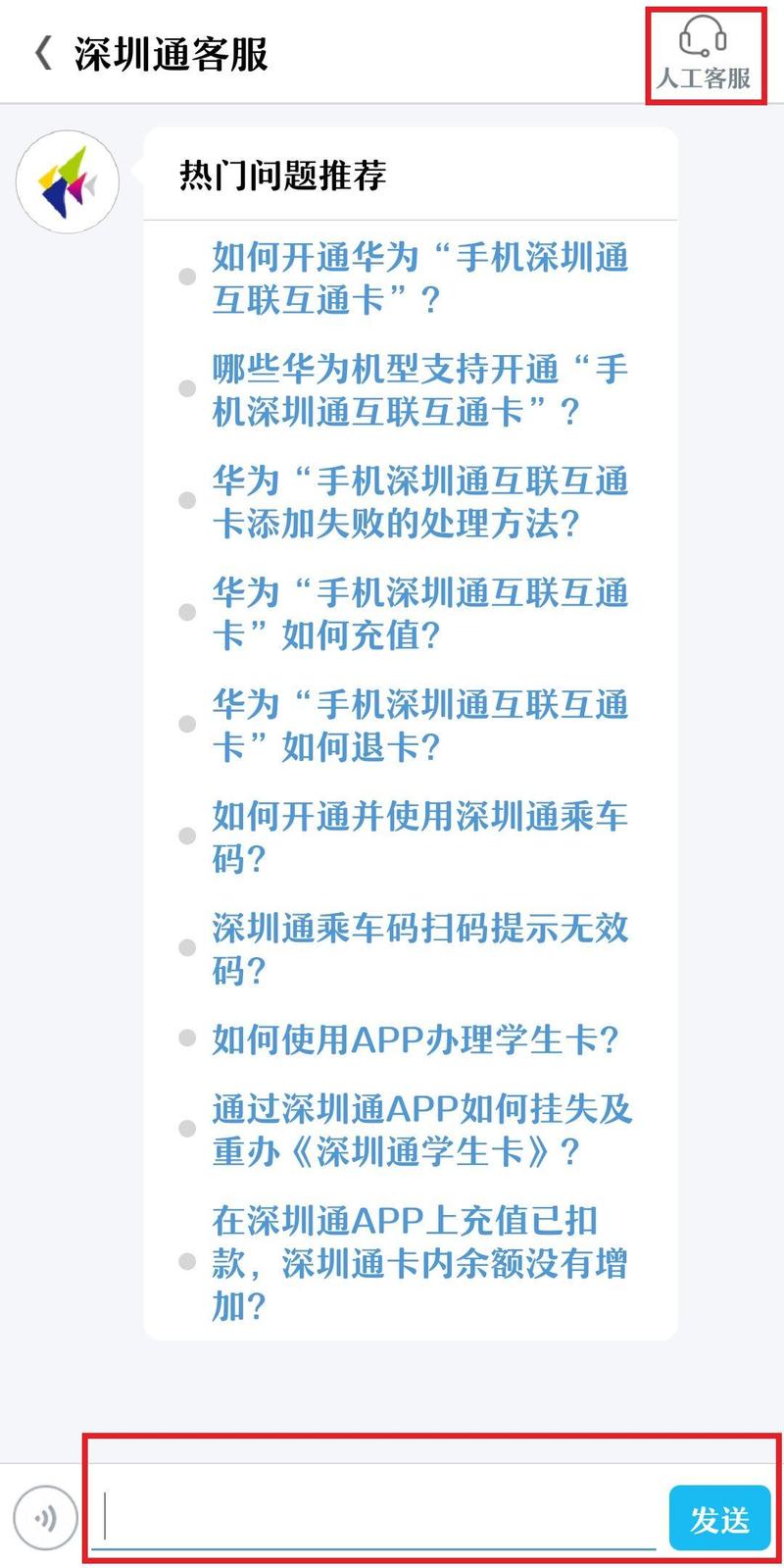Open 充值已扣款余额没有增加 question

(x=419, y=1263)
